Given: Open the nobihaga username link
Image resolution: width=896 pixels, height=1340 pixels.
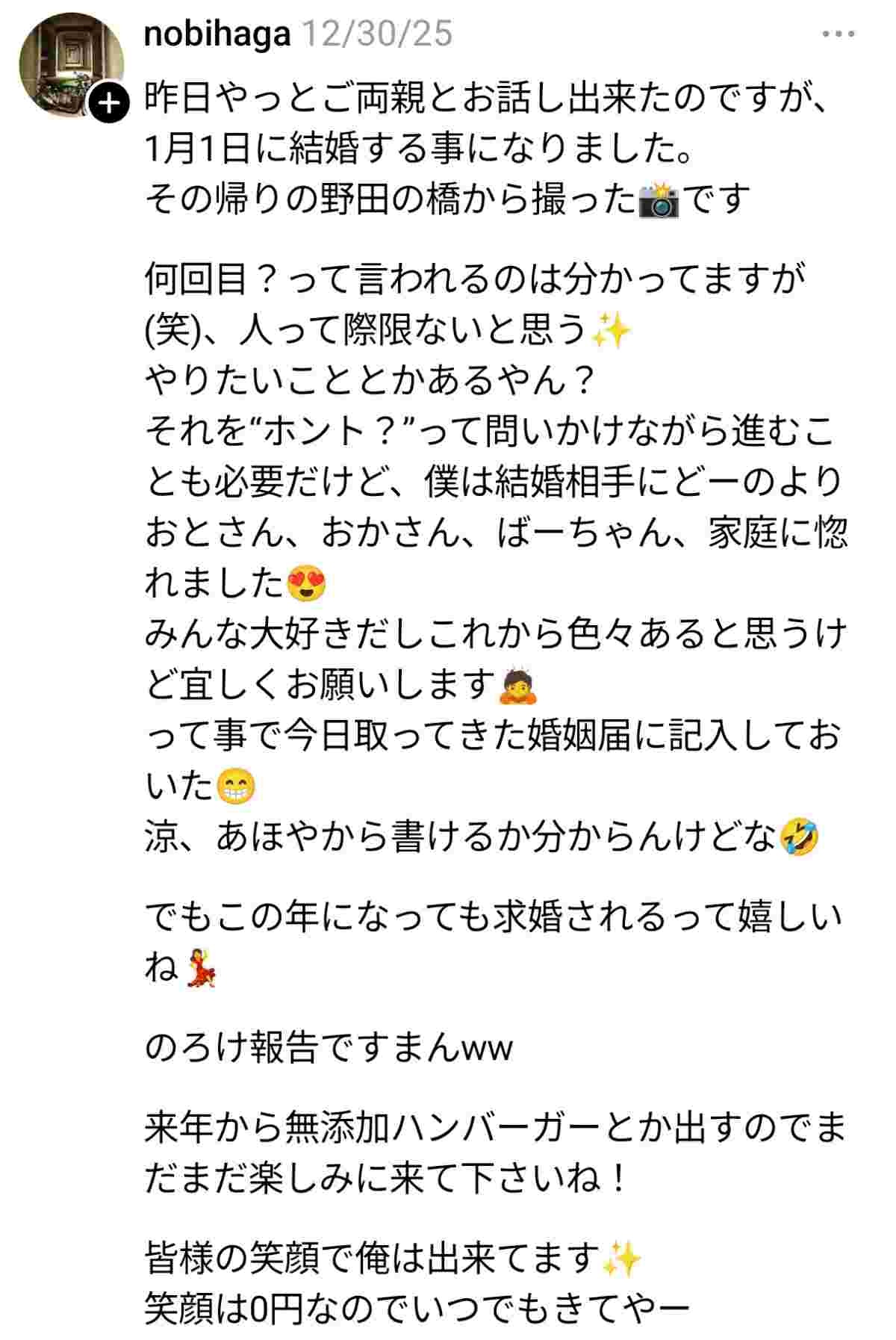Looking at the screenshot, I should tap(217, 34).
